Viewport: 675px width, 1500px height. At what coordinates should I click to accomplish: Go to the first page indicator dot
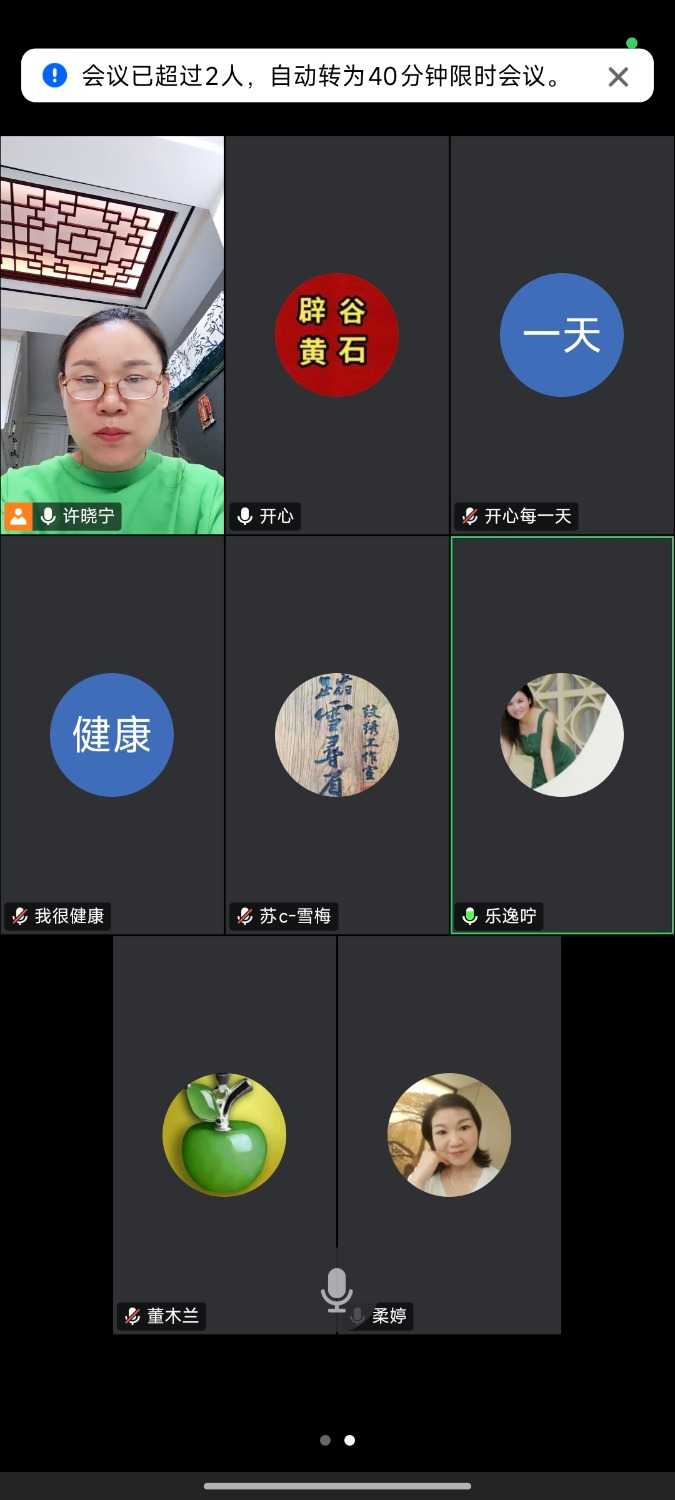325,1440
